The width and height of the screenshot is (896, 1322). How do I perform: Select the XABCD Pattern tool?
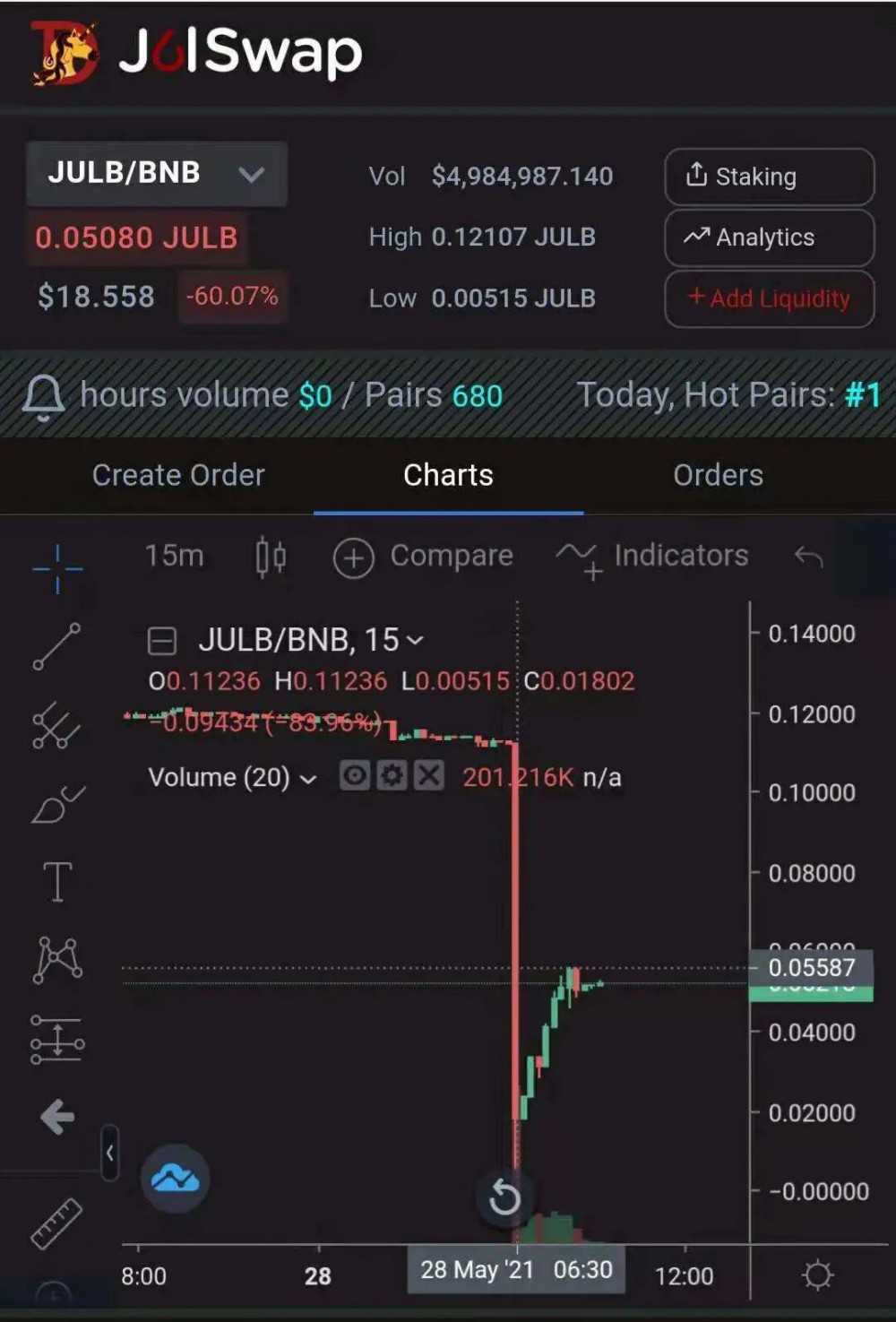(x=56, y=959)
